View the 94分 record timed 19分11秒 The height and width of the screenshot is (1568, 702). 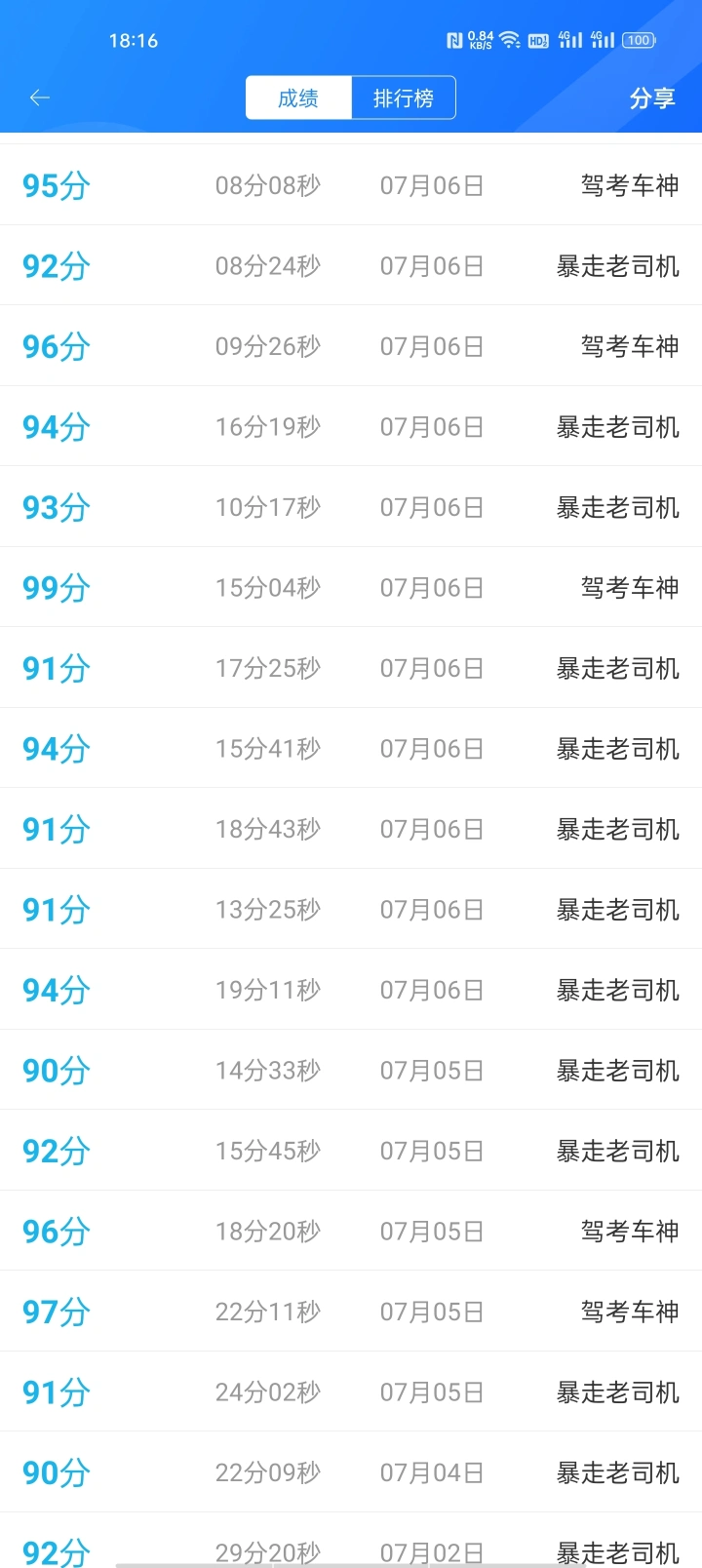351,990
